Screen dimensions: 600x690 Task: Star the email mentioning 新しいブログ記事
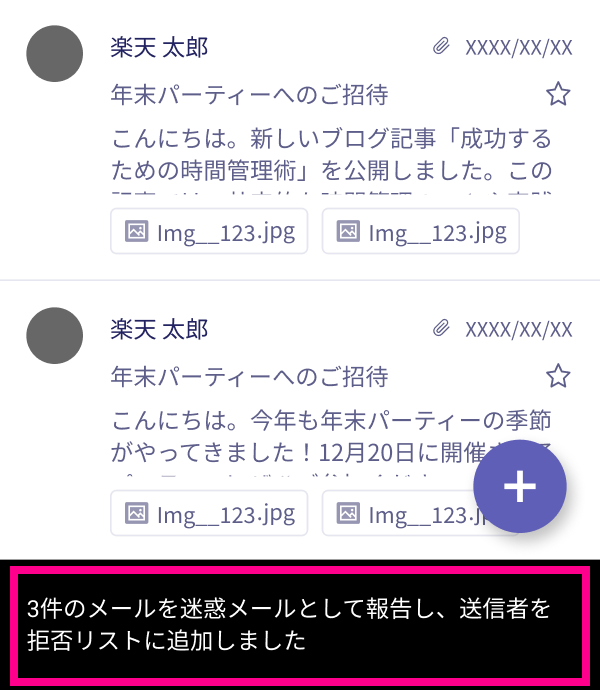point(558,95)
